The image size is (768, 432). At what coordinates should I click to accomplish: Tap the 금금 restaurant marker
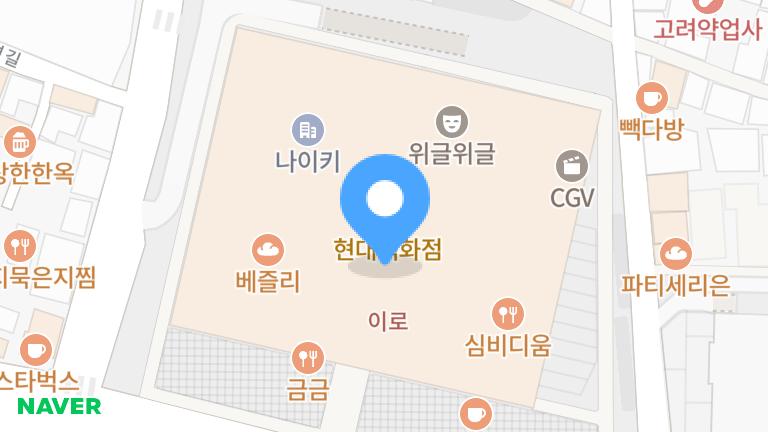click(307, 357)
